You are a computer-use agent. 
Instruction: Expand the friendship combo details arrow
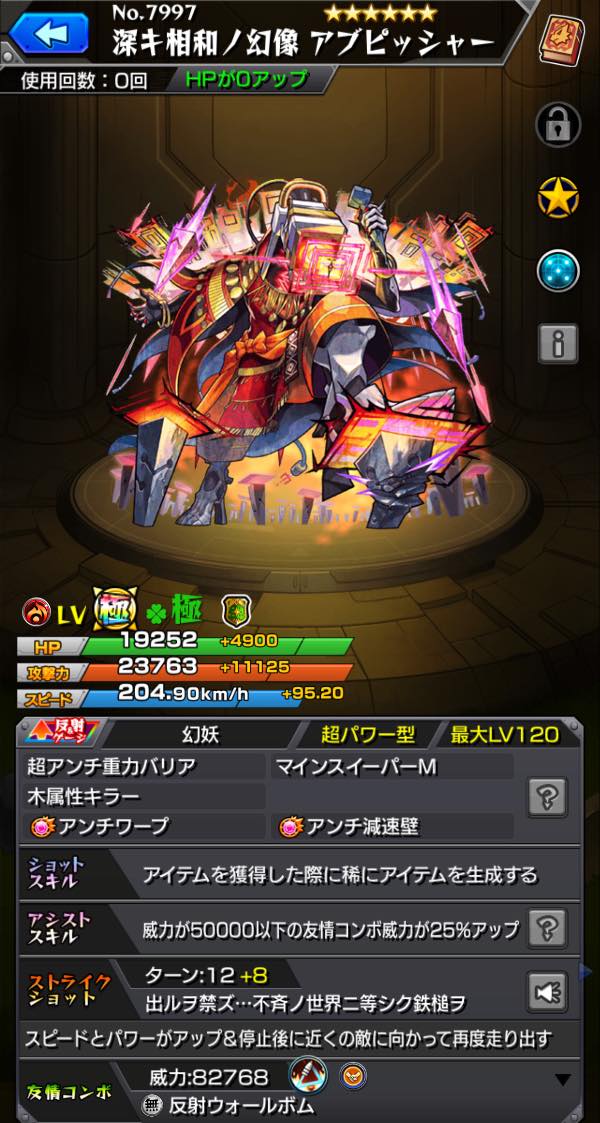pos(563,1080)
